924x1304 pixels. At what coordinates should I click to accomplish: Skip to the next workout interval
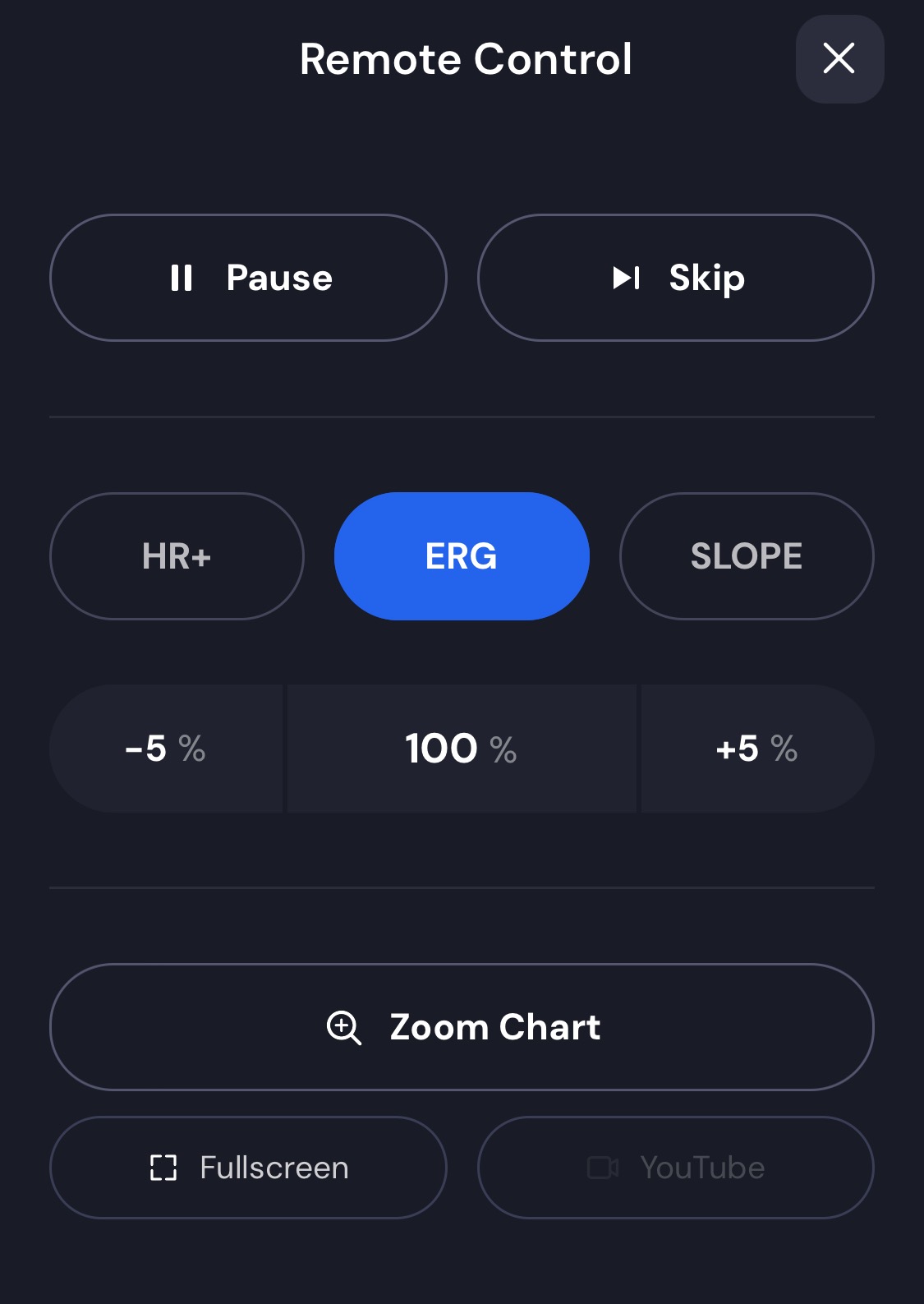tap(675, 278)
